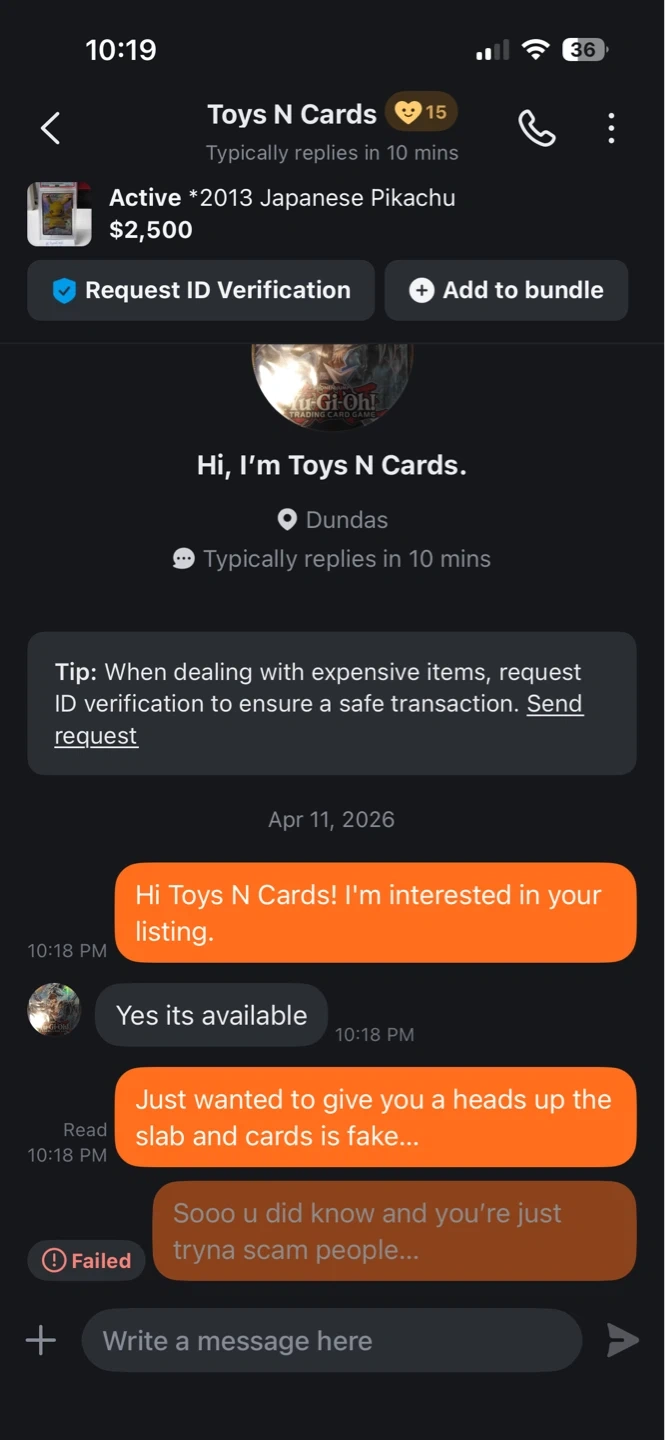Send the message

coord(622,1340)
